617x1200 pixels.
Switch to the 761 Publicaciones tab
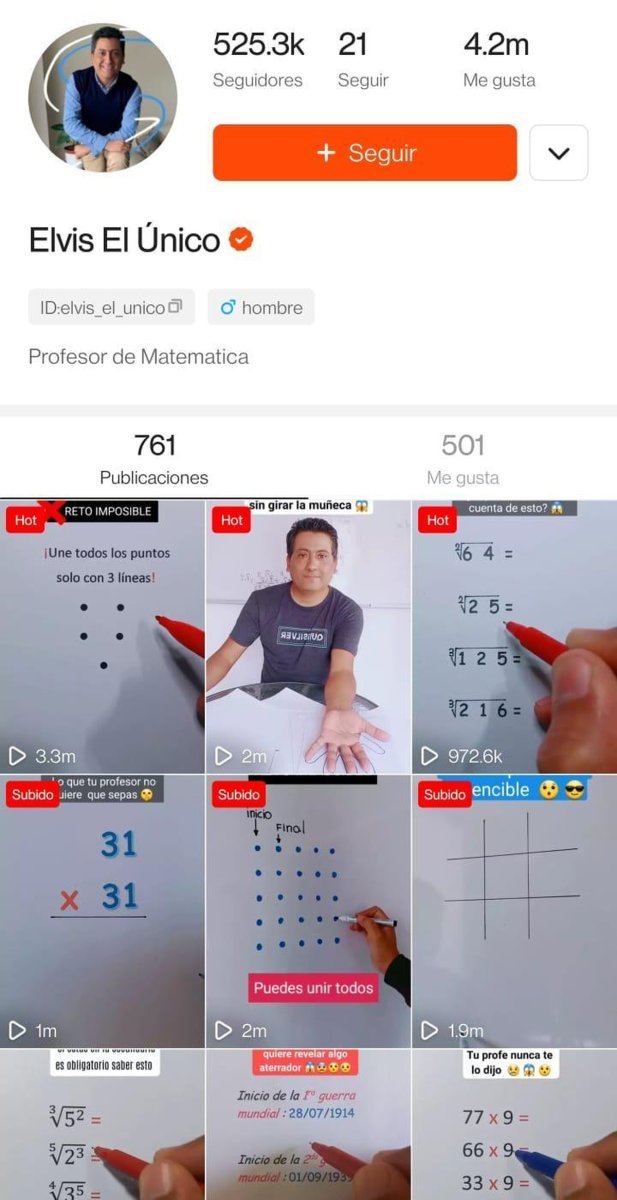(154, 459)
